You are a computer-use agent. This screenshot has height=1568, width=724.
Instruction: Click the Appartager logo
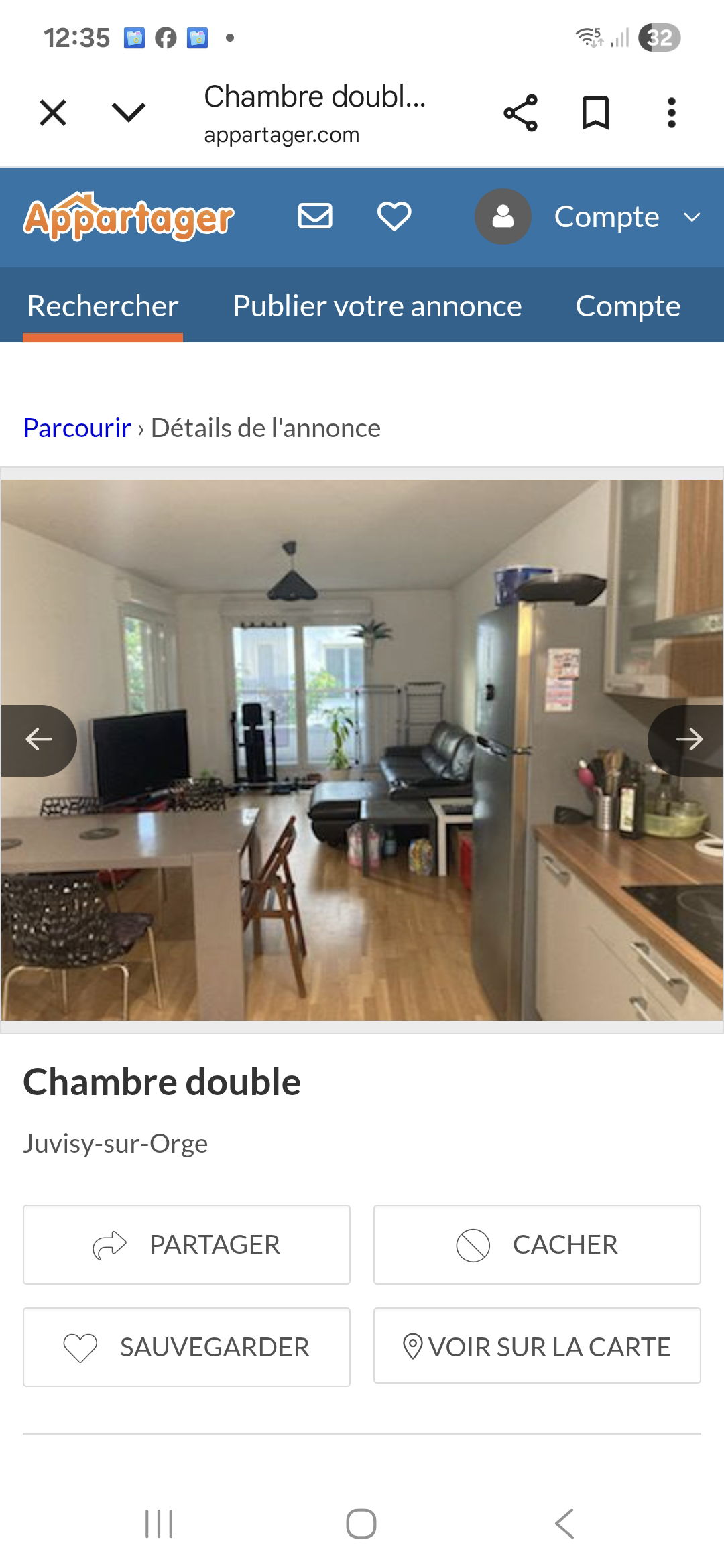tap(129, 216)
